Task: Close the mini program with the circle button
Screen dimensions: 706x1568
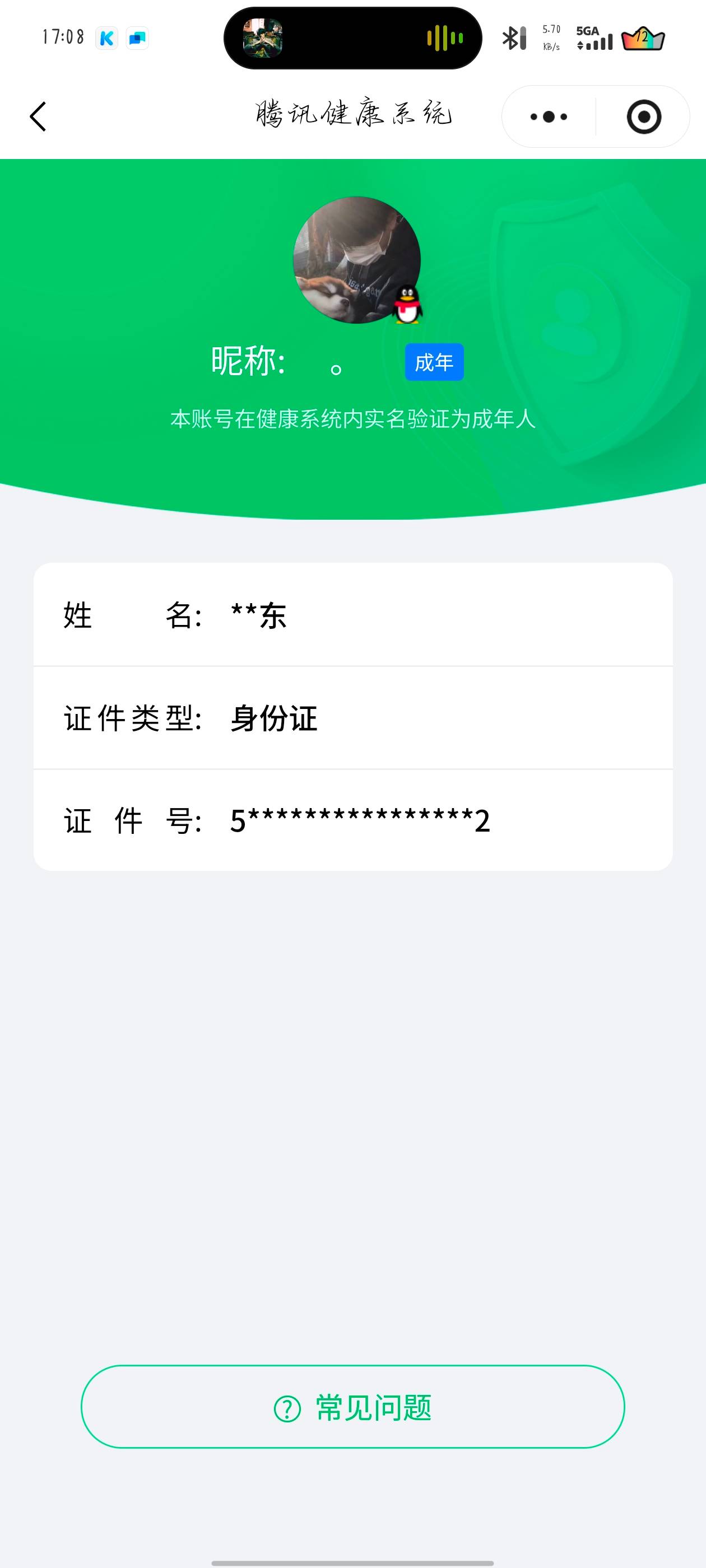Action: click(x=643, y=116)
